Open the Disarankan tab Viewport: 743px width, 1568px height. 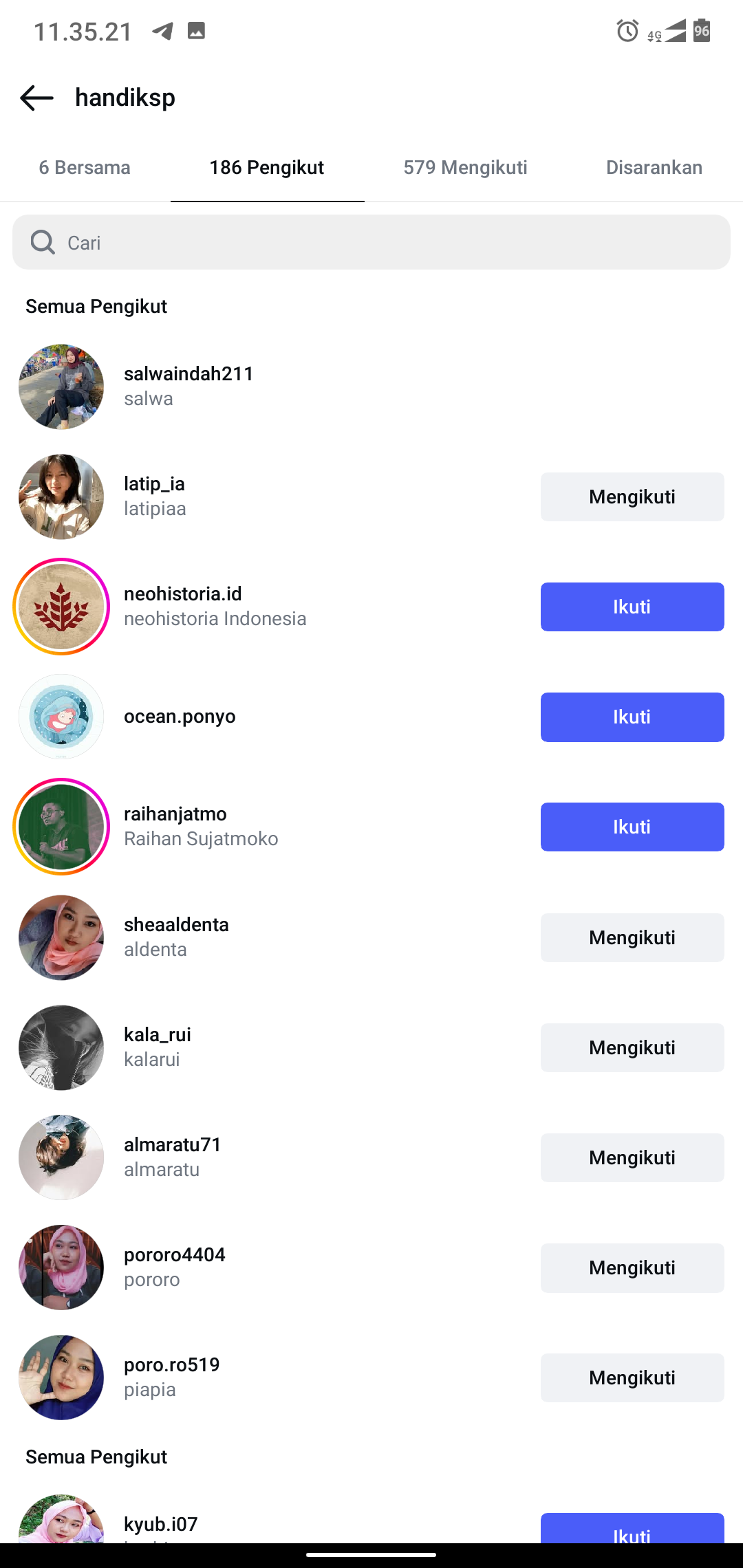point(654,168)
